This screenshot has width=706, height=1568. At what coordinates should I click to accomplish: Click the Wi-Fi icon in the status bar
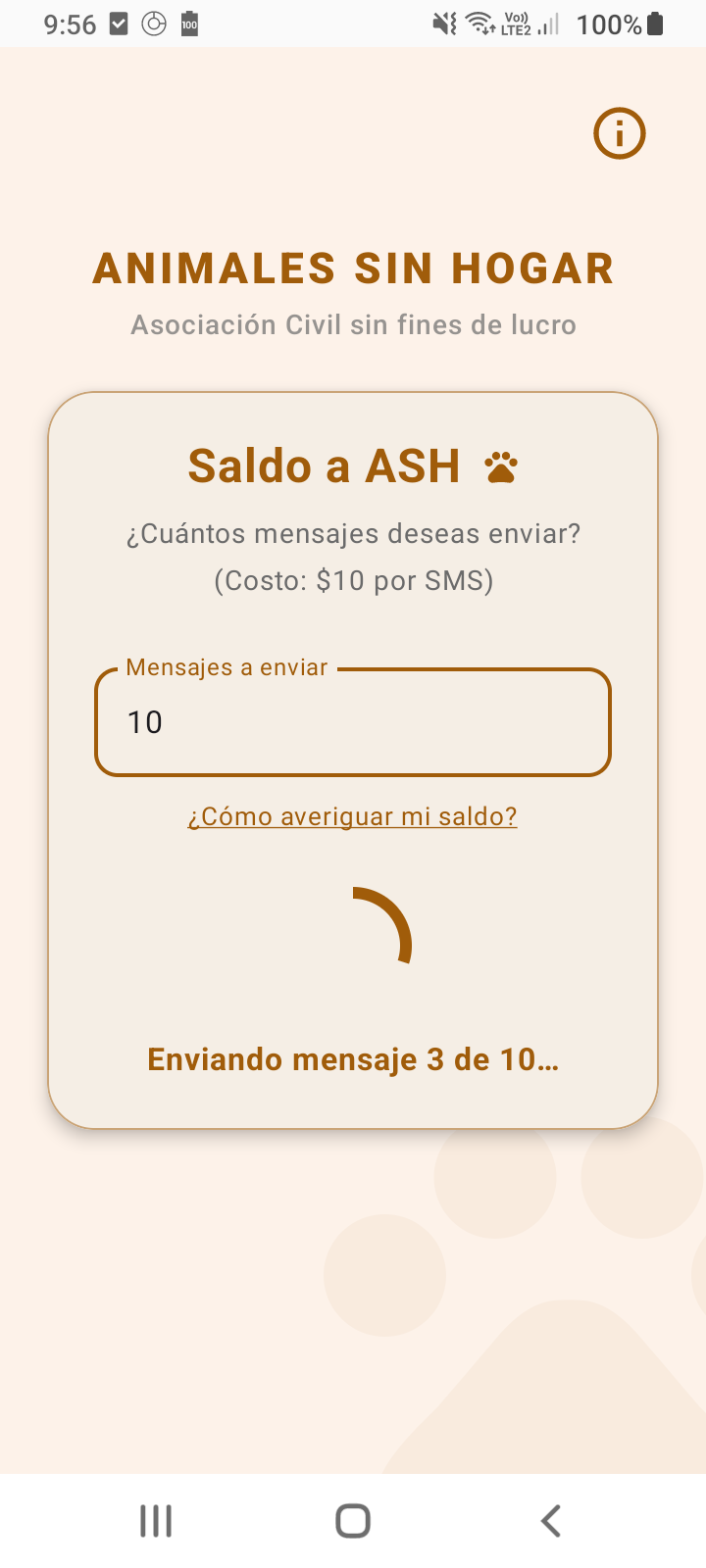(481, 24)
